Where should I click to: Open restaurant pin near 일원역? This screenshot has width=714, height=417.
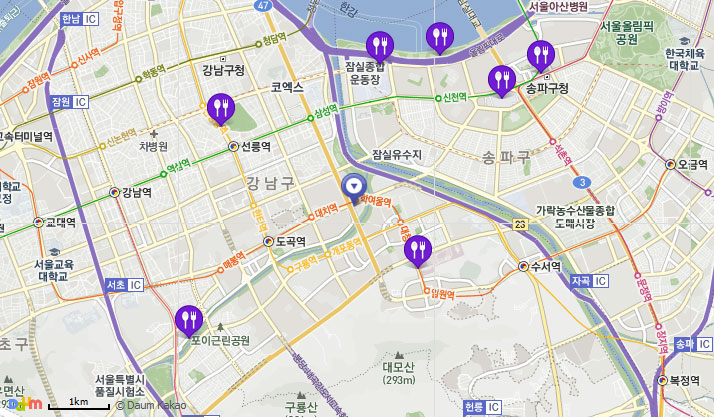[418, 250]
